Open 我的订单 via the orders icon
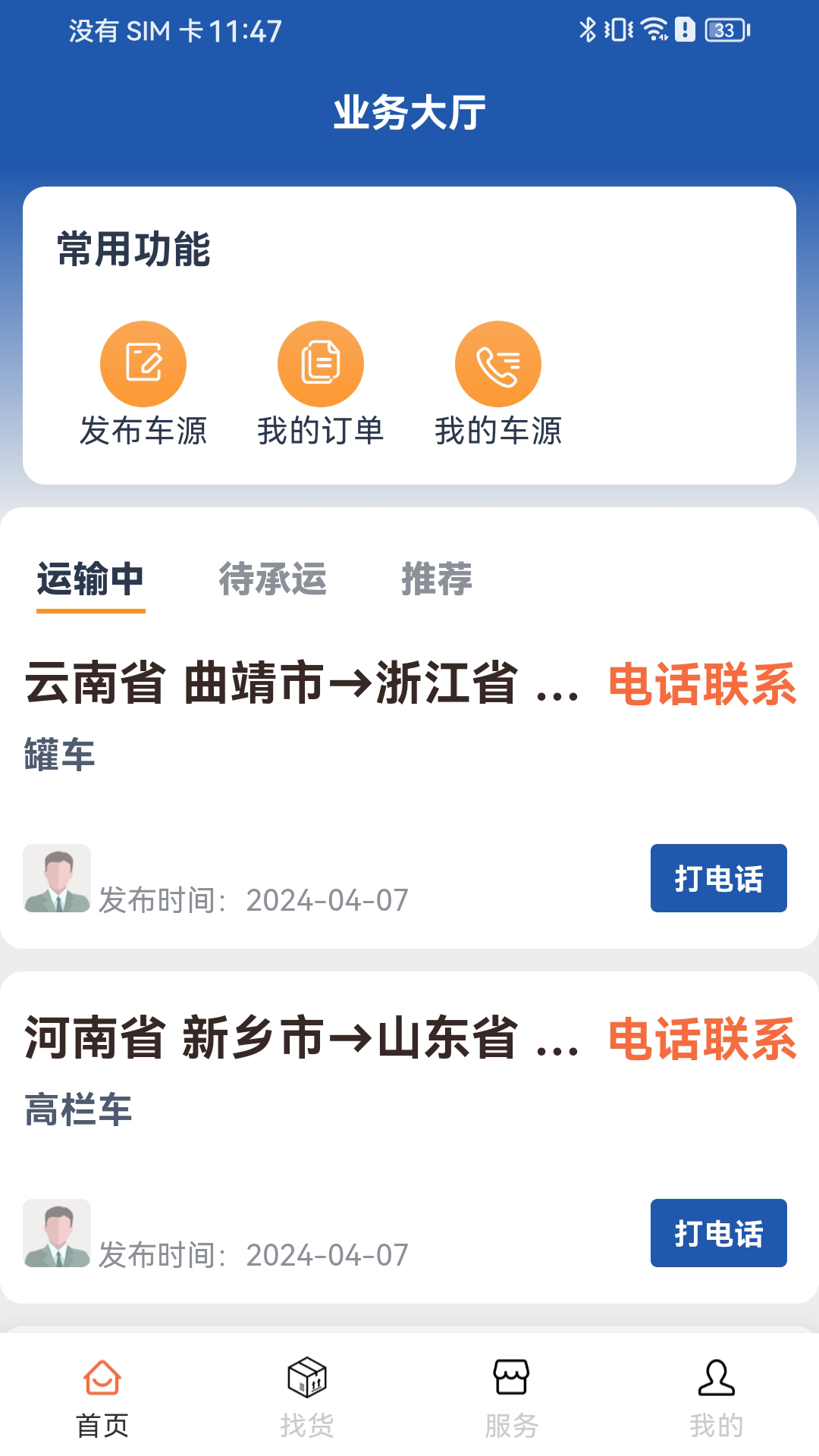Screen dimensions: 819x1456 (x=322, y=363)
